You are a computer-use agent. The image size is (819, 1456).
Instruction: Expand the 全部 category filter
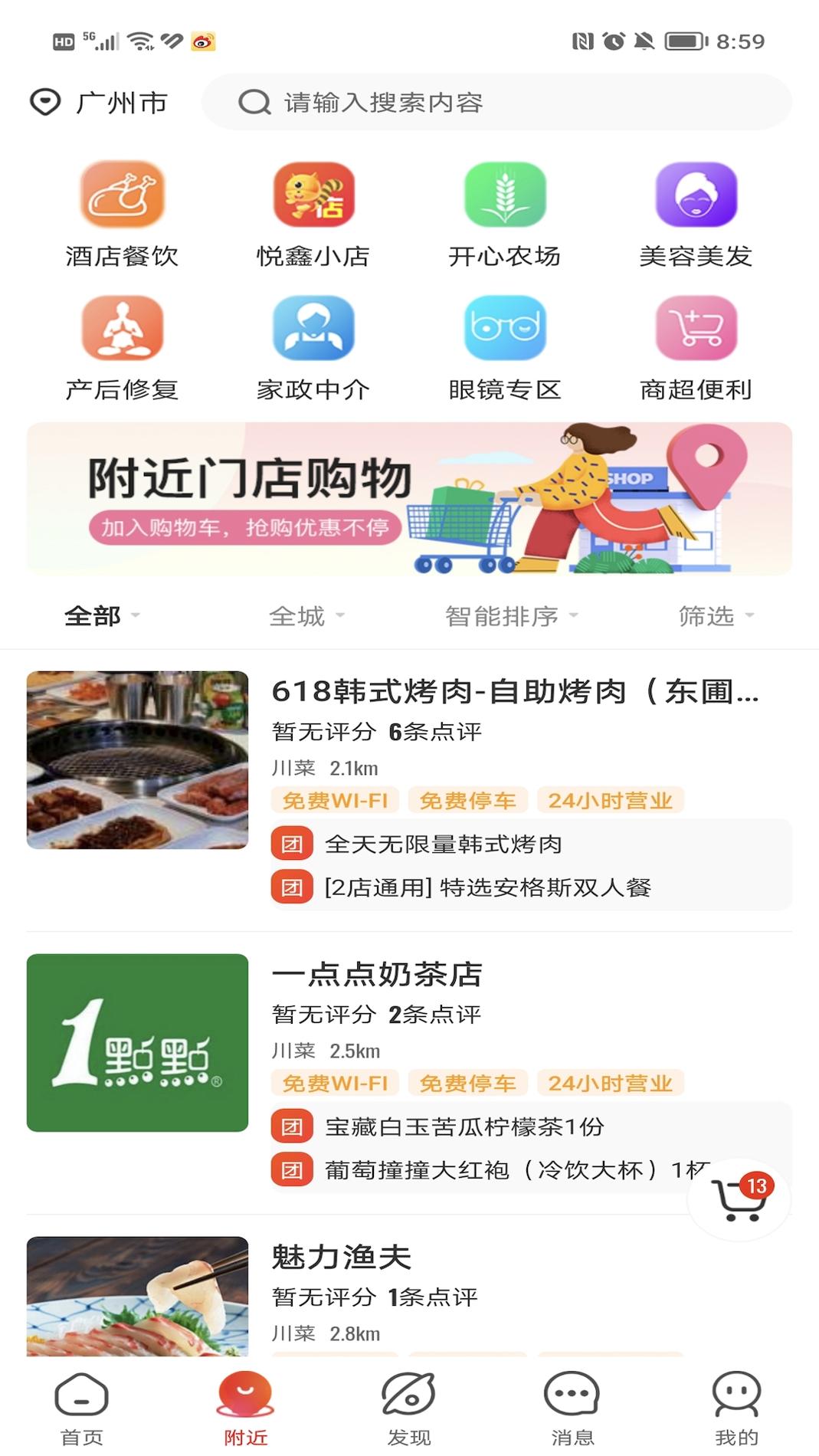pyautogui.click(x=102, y=615)
